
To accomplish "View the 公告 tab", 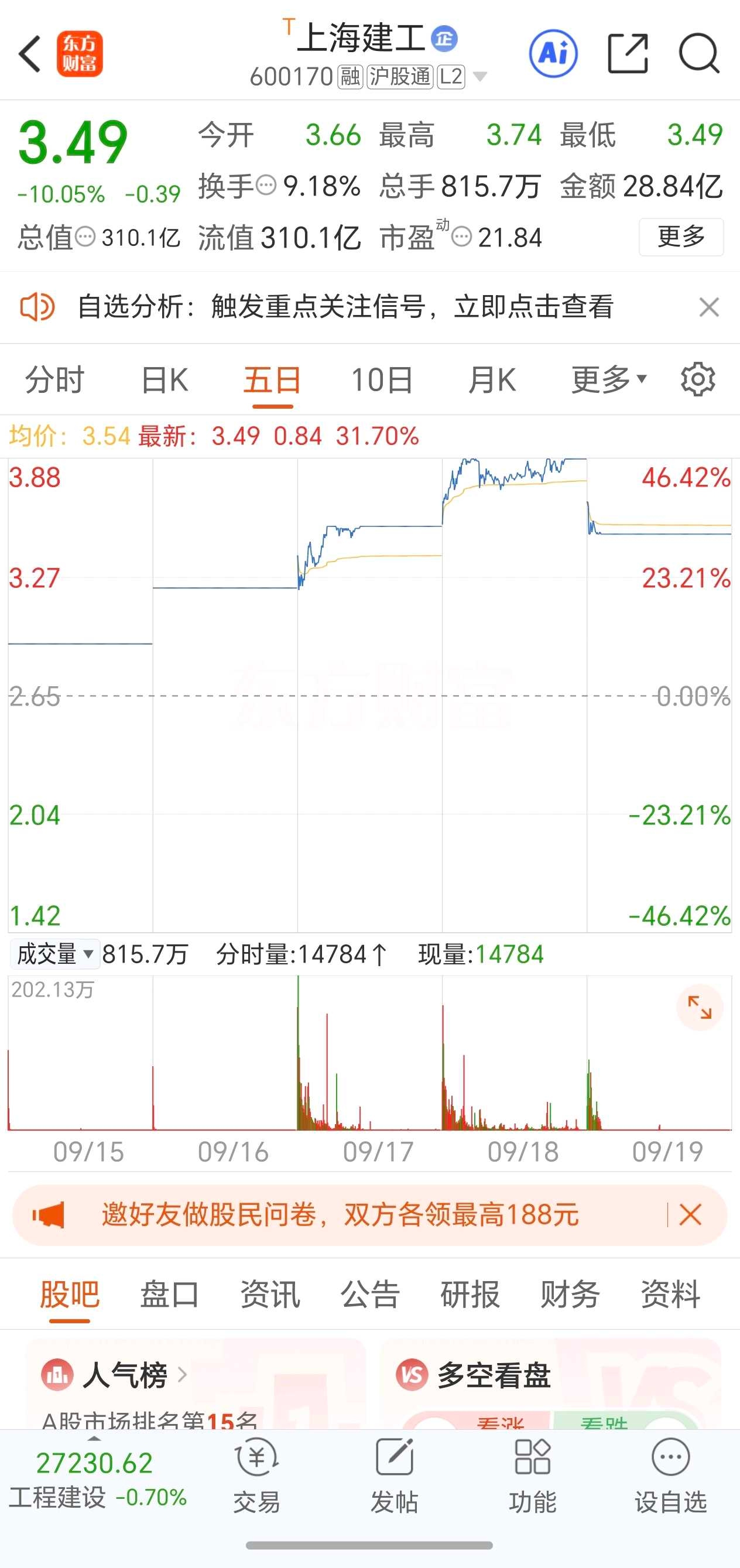I will pos(369,1294).
